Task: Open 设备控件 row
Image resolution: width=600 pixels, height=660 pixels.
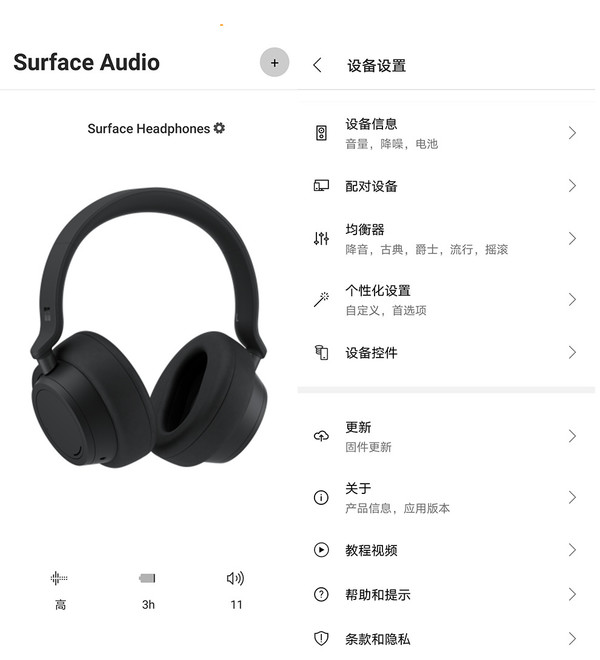Action: point(445,353)
